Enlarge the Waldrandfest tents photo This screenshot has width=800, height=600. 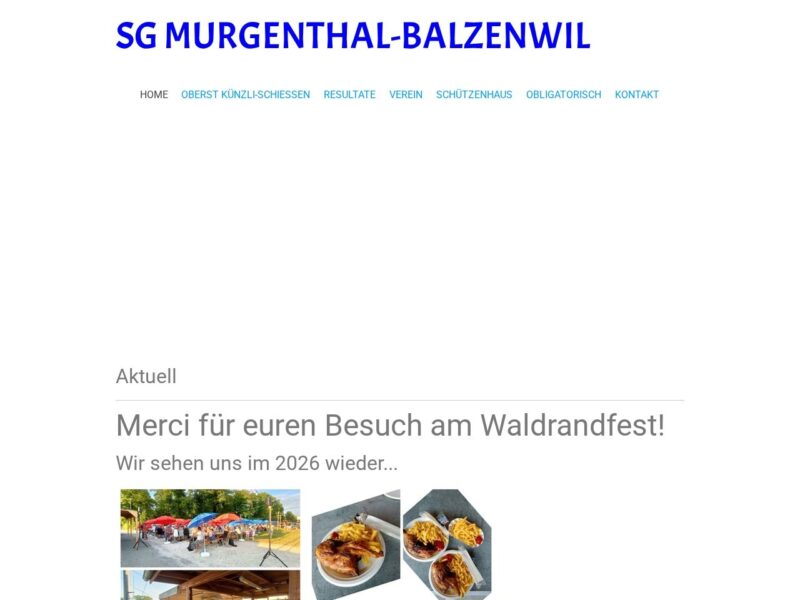(210, 528)
